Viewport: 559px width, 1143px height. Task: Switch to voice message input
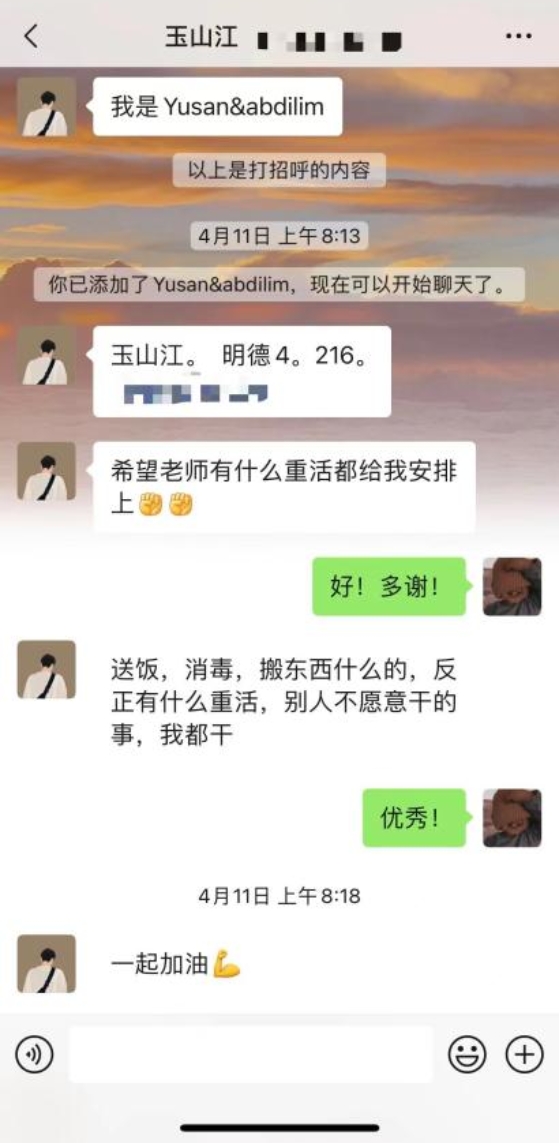pos(34,1054)
